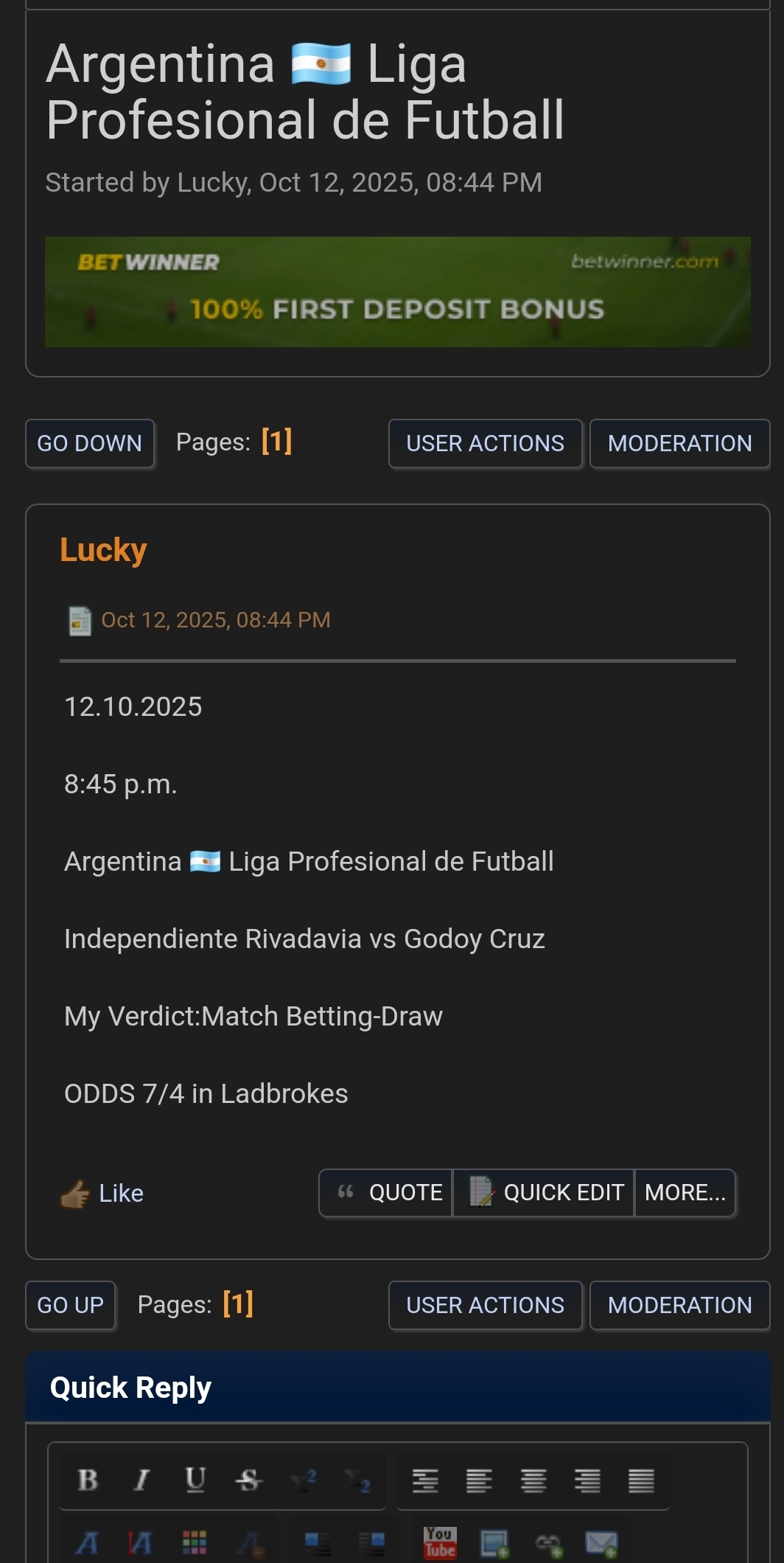Tap the GO DOWN button

point(89,443)
